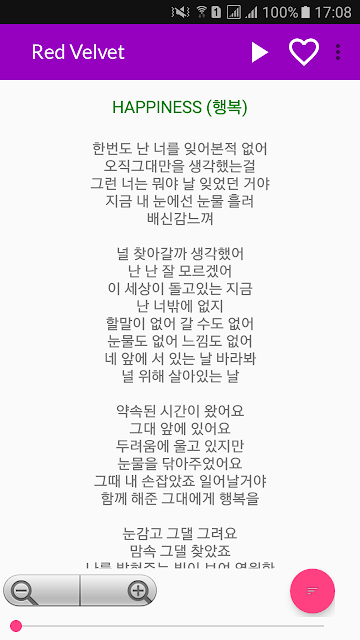The width and height of the screenshot is (360, 640).
Task: Zoom in the lyrics text
Action: [x=118, y=590]
